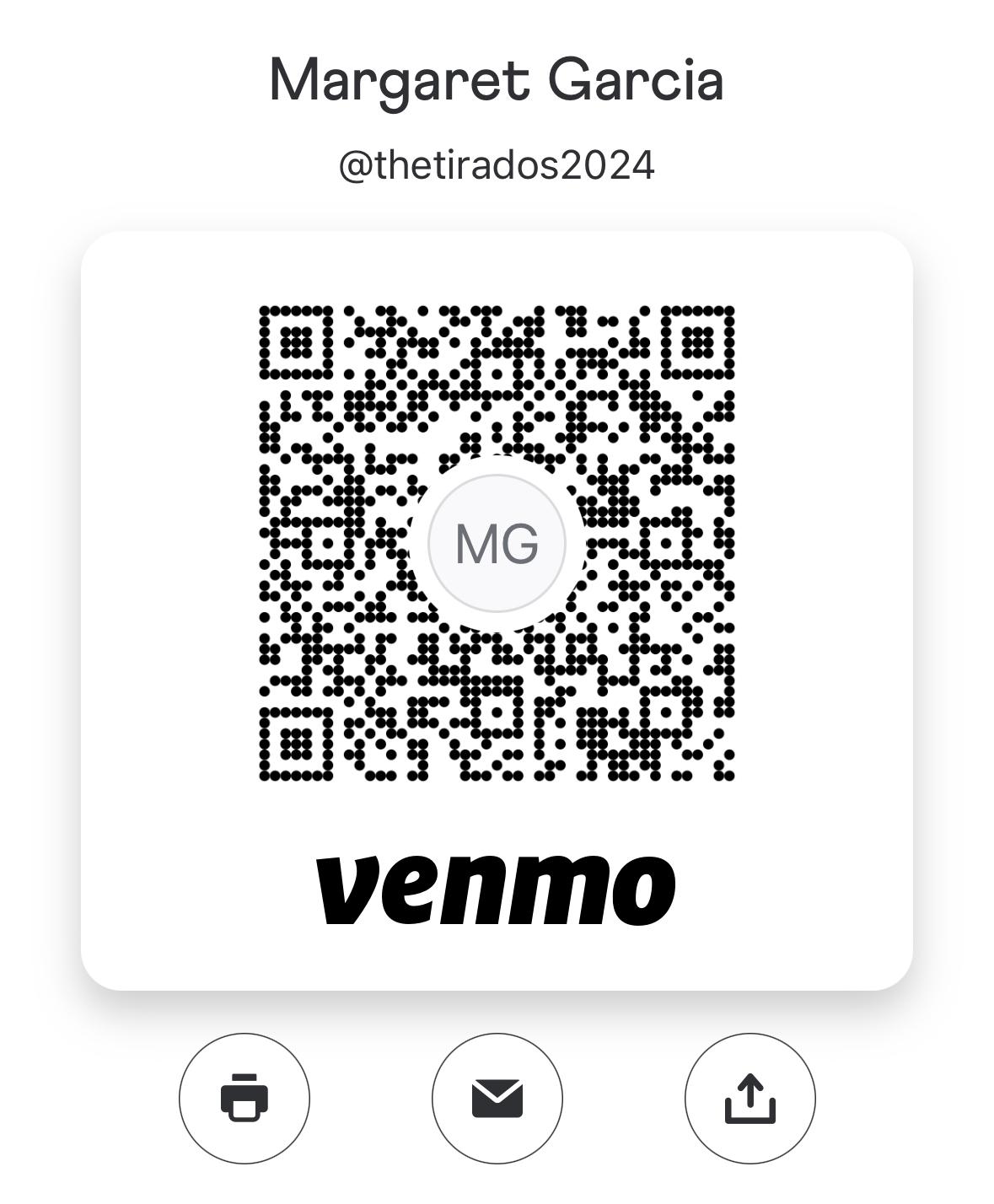Email the QR code via envelope icon
Viewport: 994px width, 1204px height.
(x=497, y=1099)
